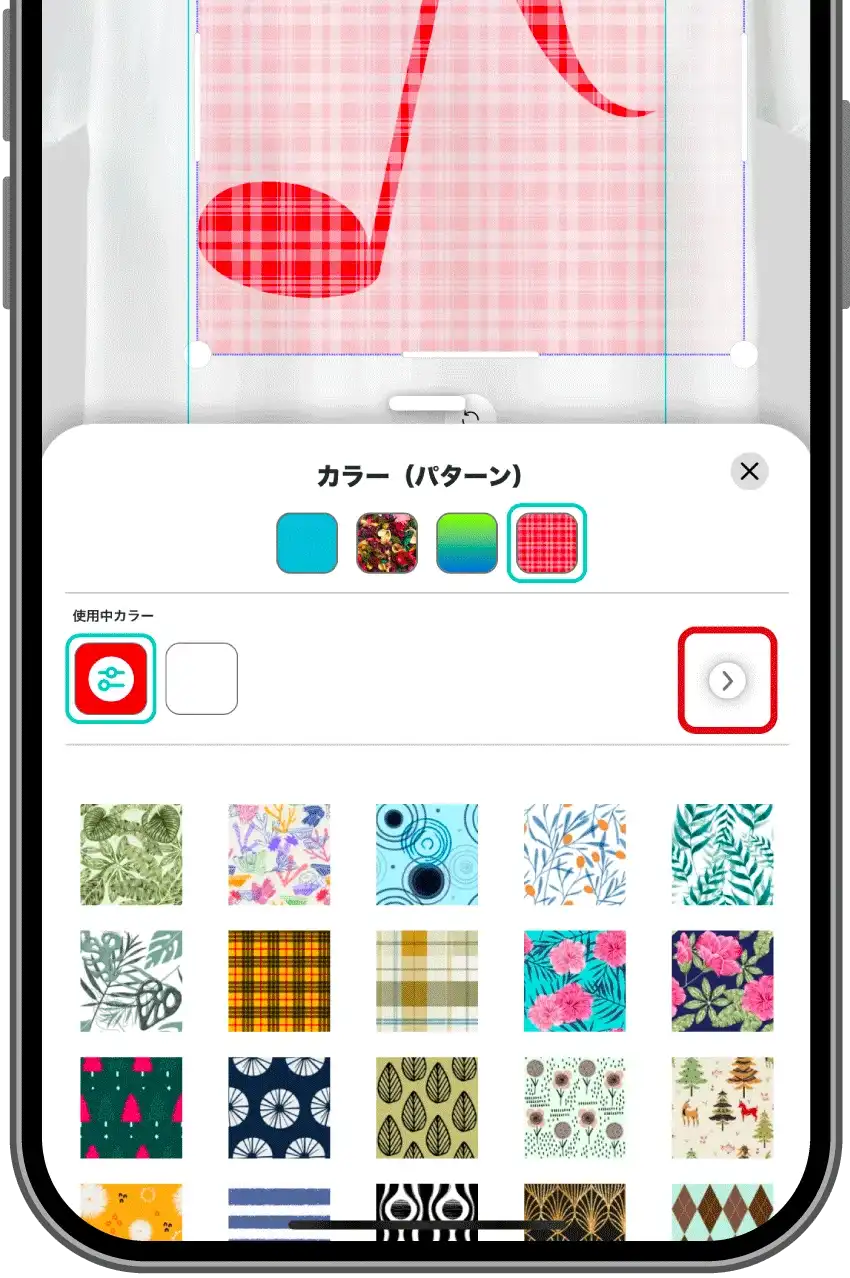850x1278 pixels.
Task: Choose the pink flowers on turquoise pattern
Action: click(x=575, y=981)
